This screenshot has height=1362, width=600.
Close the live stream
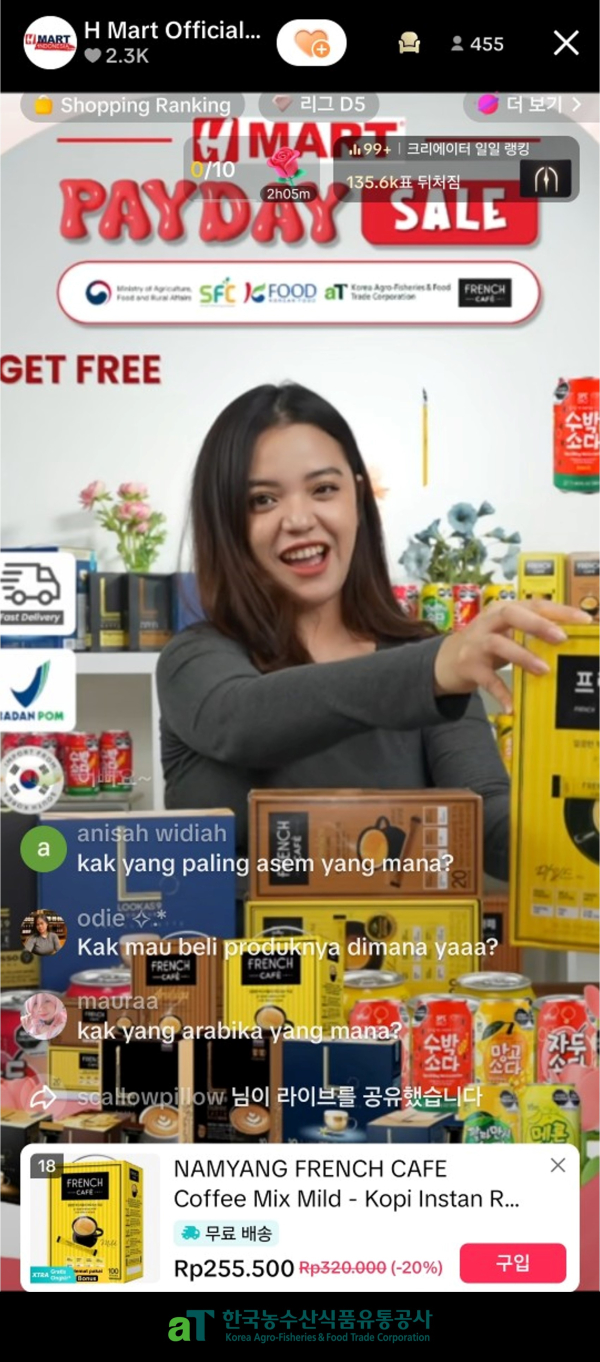tap(566, 42)
